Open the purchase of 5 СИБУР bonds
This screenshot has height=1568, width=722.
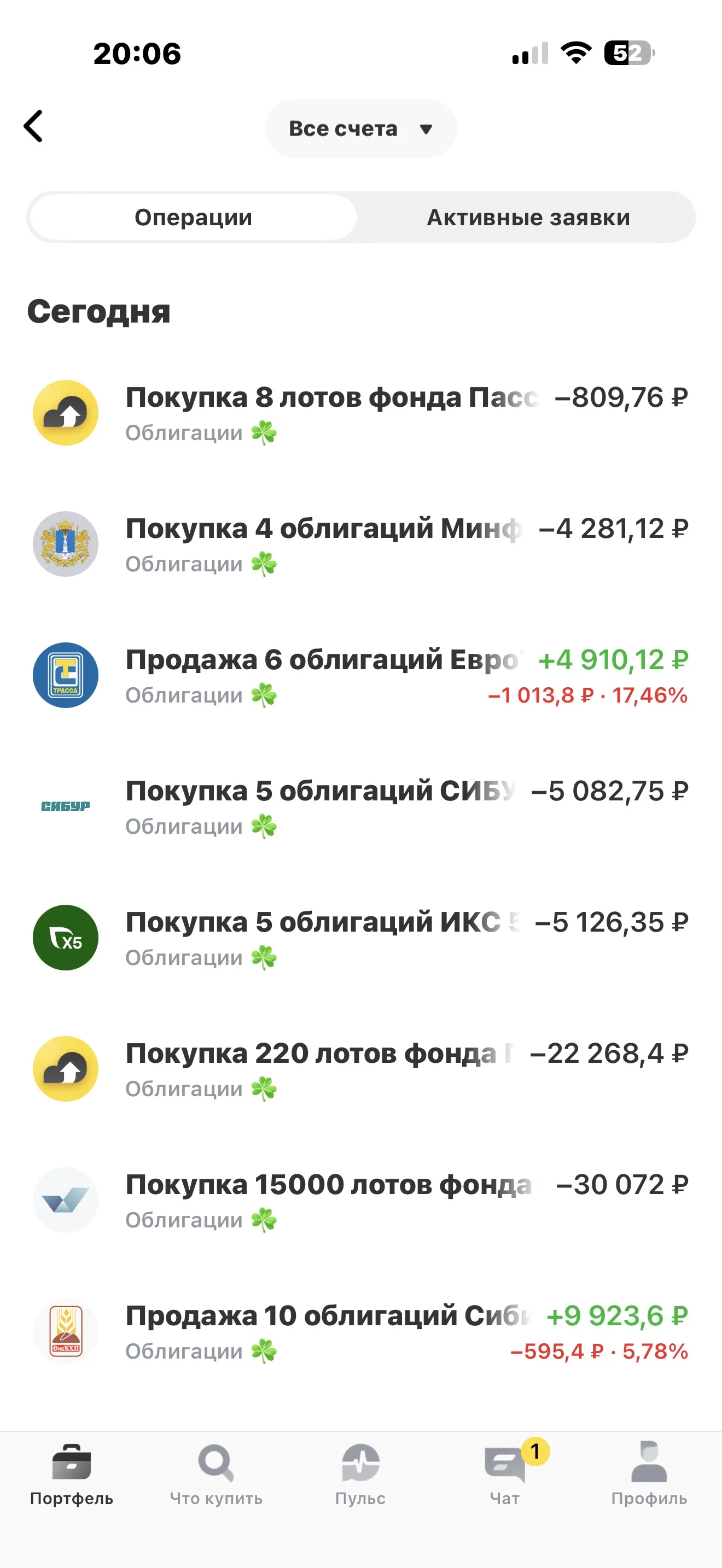pos(361,806)
